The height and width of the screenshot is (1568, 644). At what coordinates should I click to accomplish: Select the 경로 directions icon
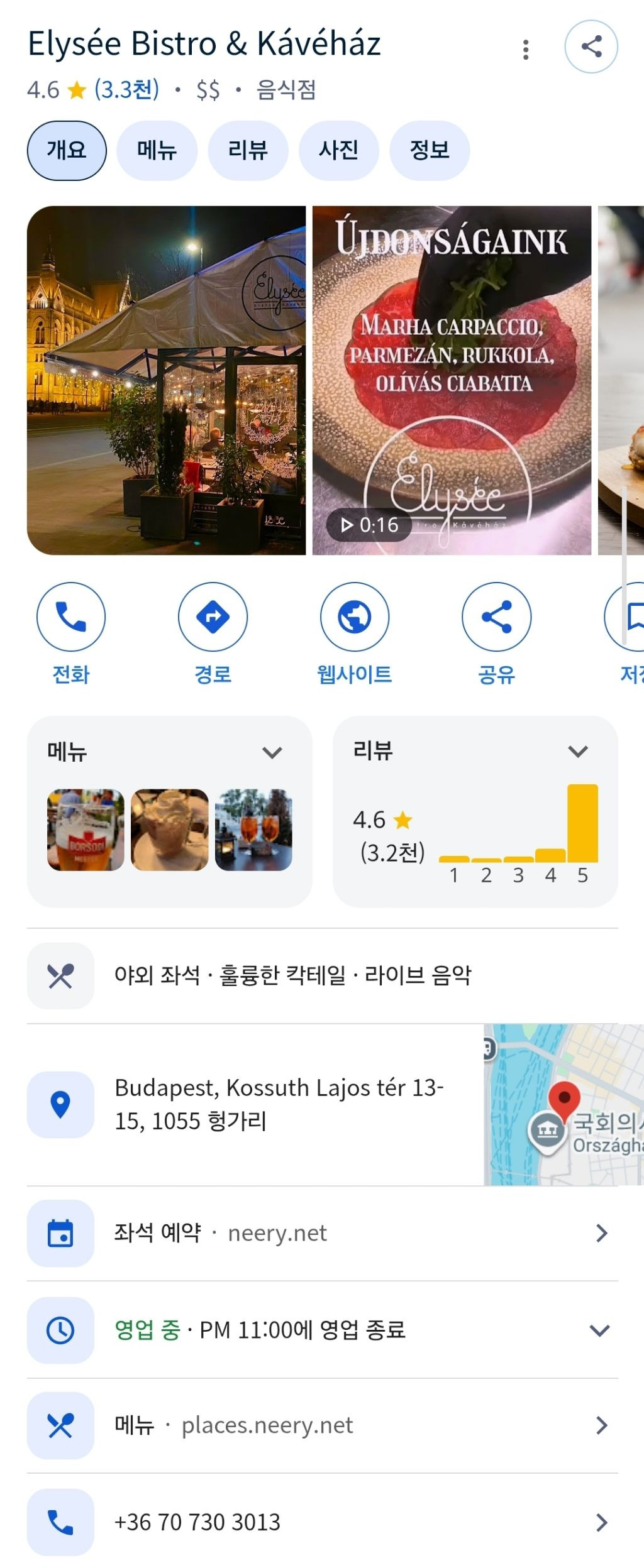point(213,617)
